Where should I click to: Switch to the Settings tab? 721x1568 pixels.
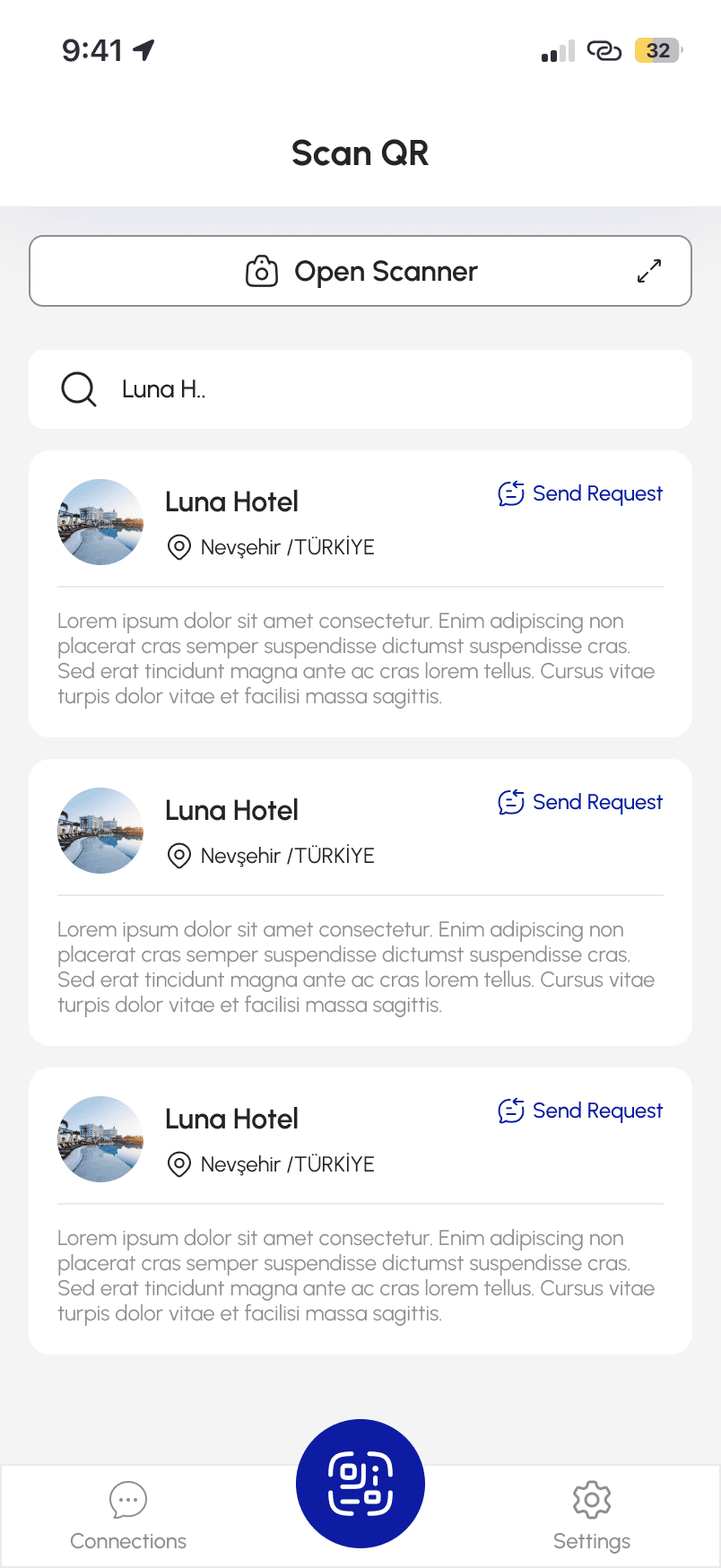pos(592,1517)
